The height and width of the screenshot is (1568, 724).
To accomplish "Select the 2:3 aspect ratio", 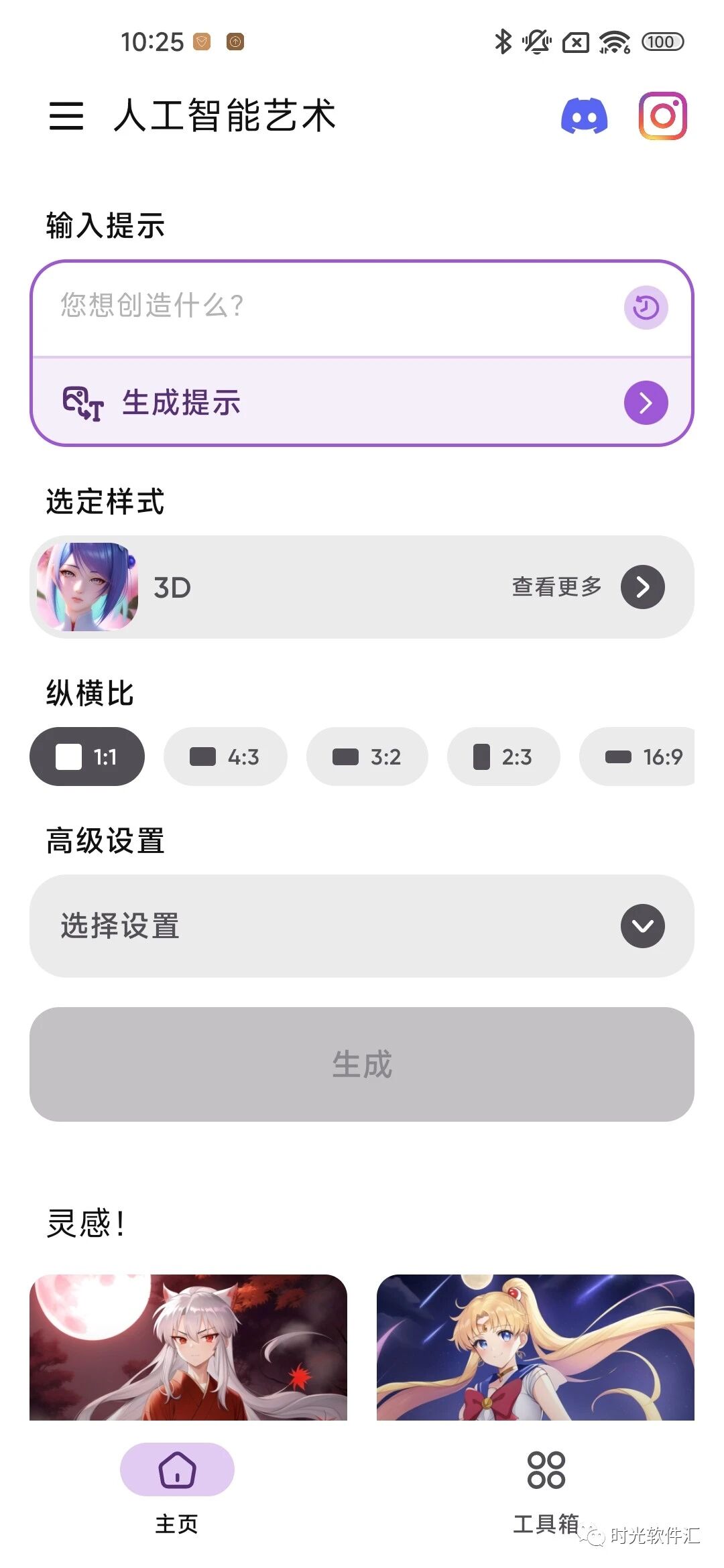I will pos(503,757).
